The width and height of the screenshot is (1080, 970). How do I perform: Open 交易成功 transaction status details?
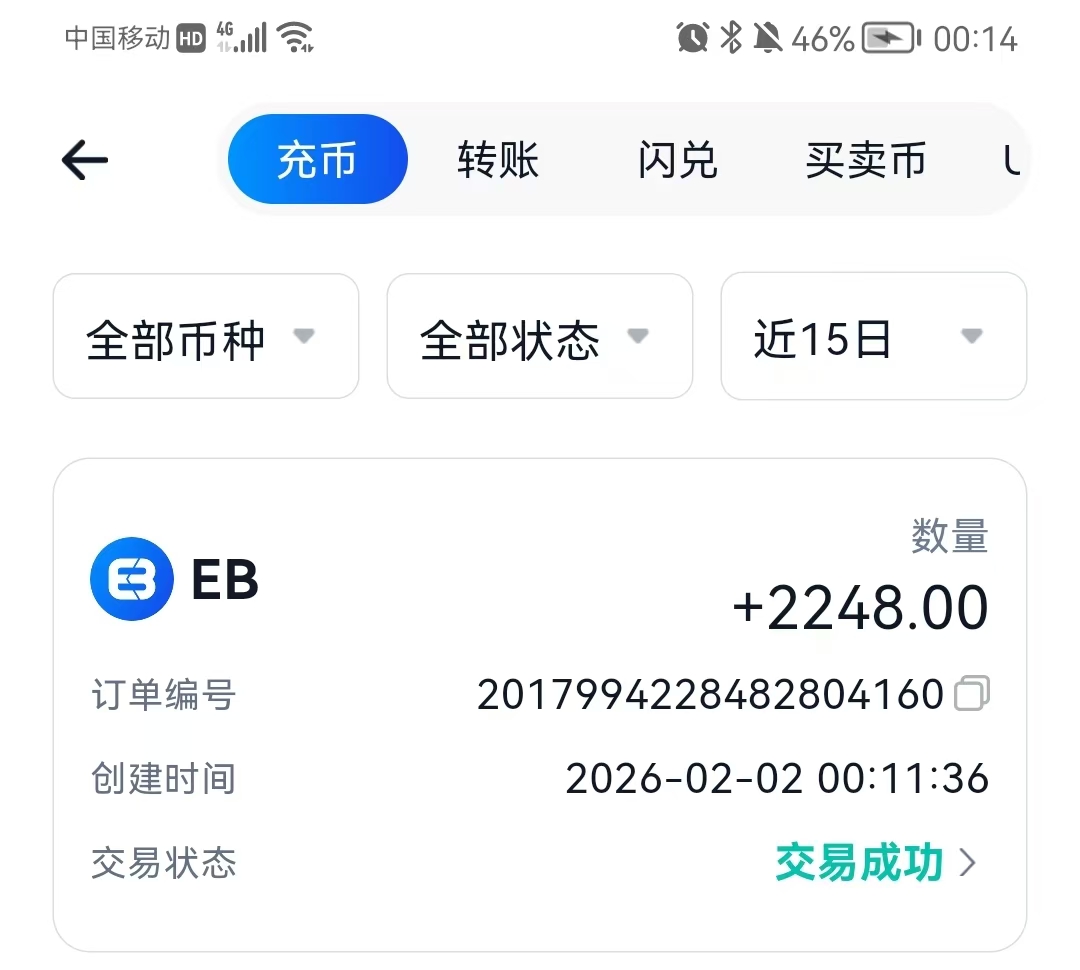point(876,862)
